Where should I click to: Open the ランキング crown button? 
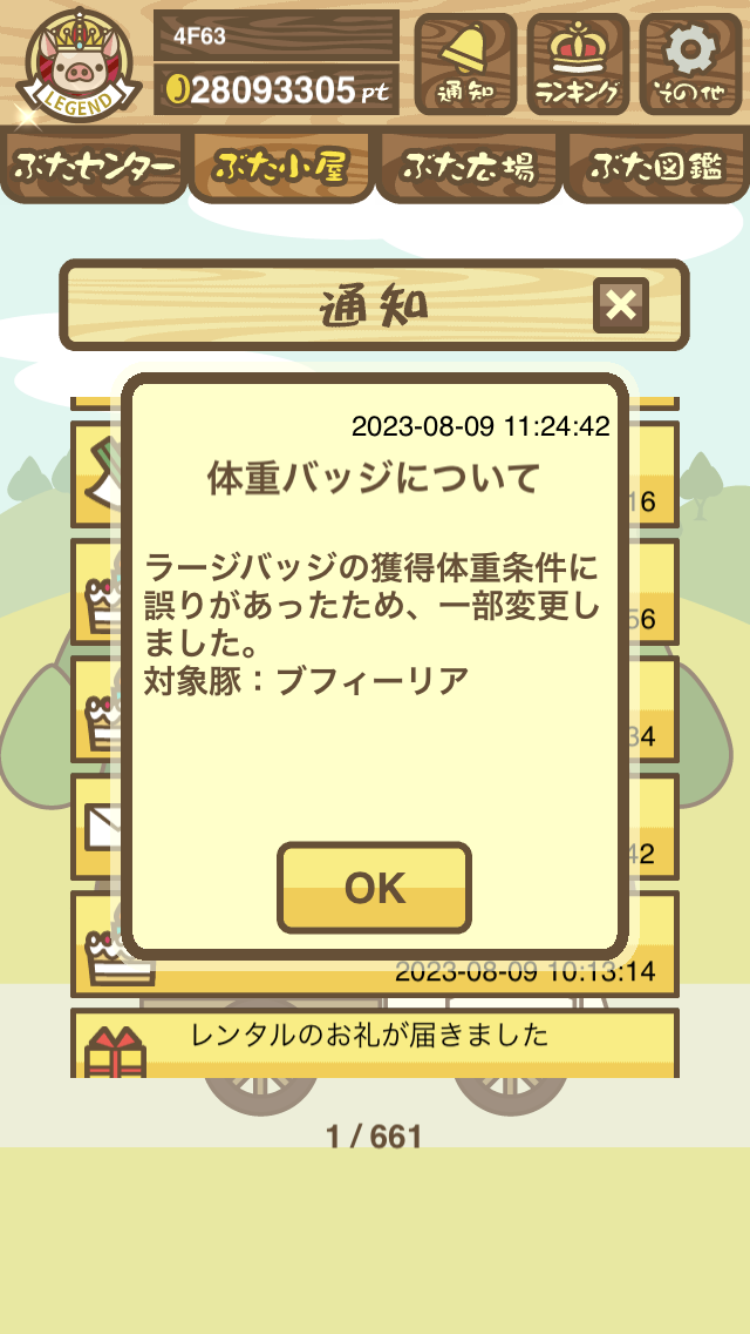click(x=578, y=64)
